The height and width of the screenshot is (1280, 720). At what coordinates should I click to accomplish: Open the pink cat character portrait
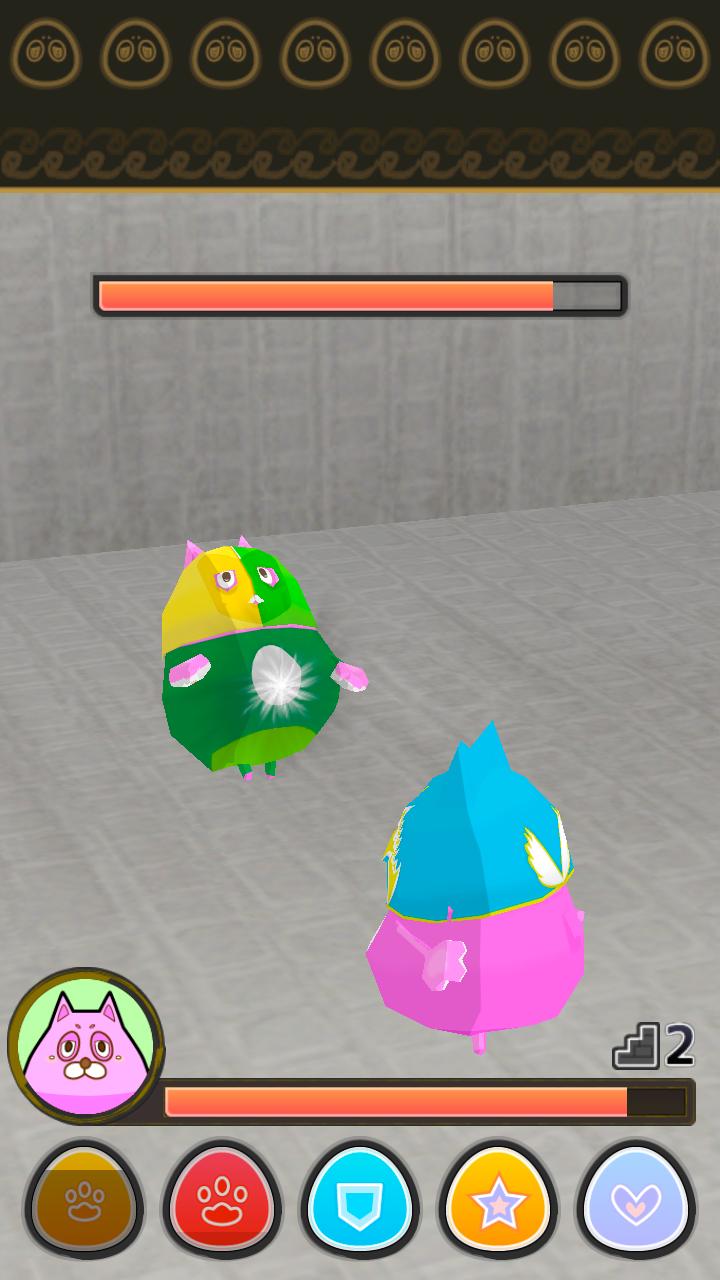(x=86, y=1045)
